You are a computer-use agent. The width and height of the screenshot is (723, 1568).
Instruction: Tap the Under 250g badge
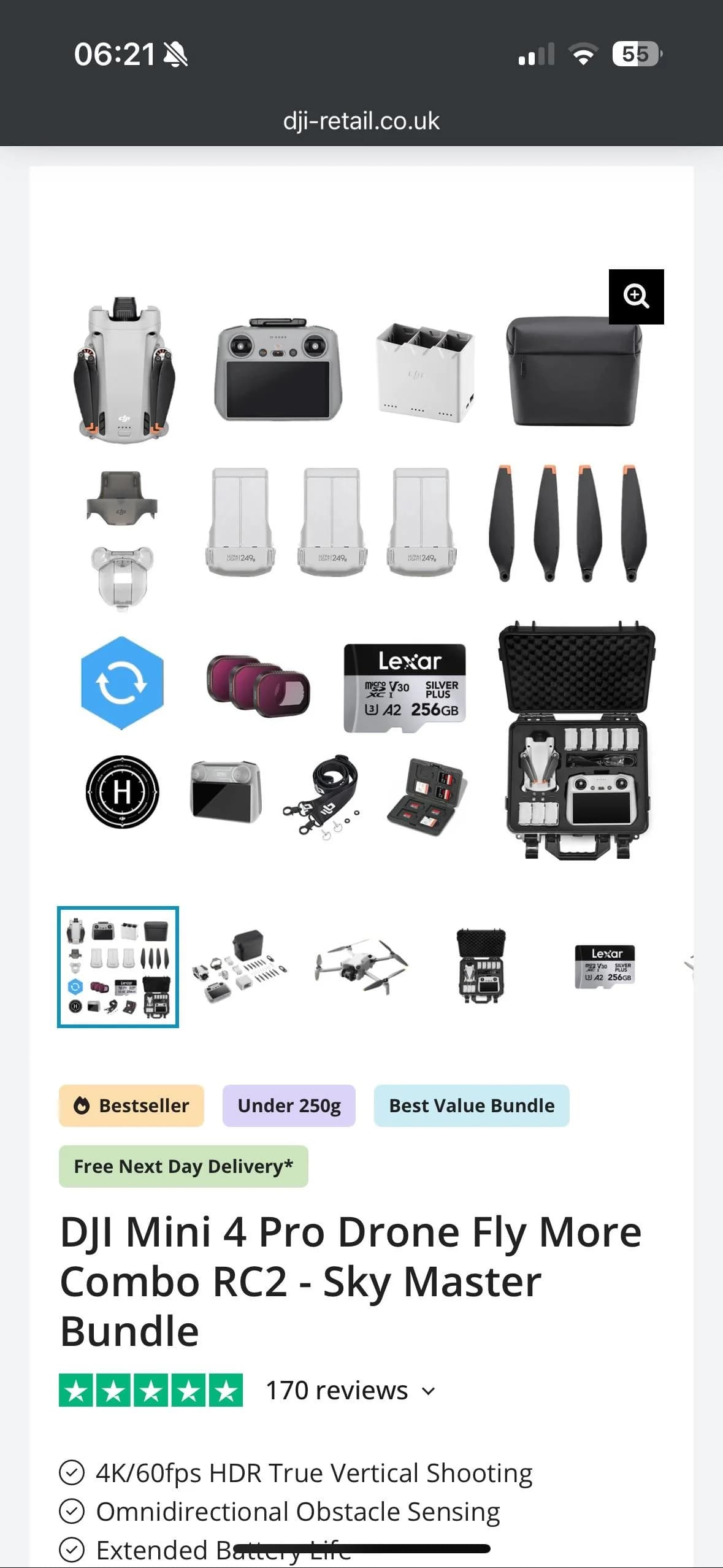tap(289, 1105)
